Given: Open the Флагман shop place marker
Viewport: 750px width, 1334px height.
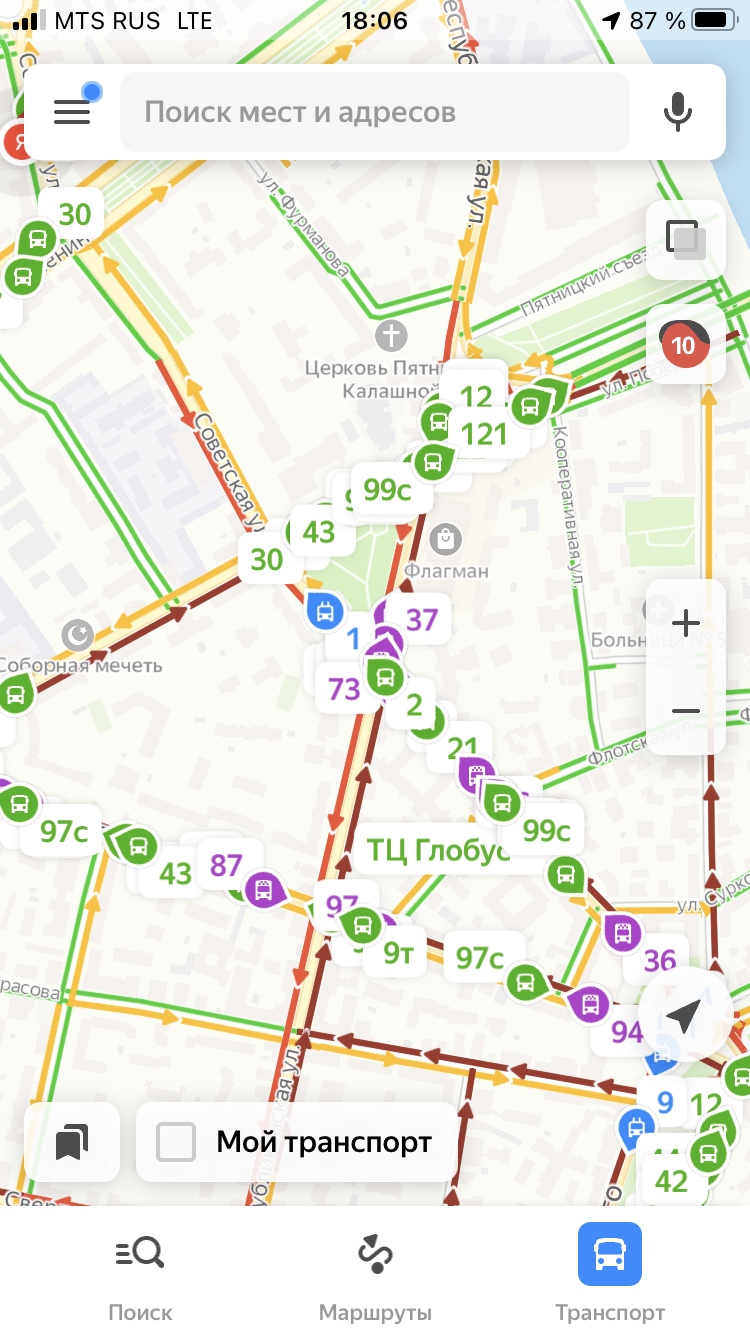Looking at the screenshot, I should 446,541.
